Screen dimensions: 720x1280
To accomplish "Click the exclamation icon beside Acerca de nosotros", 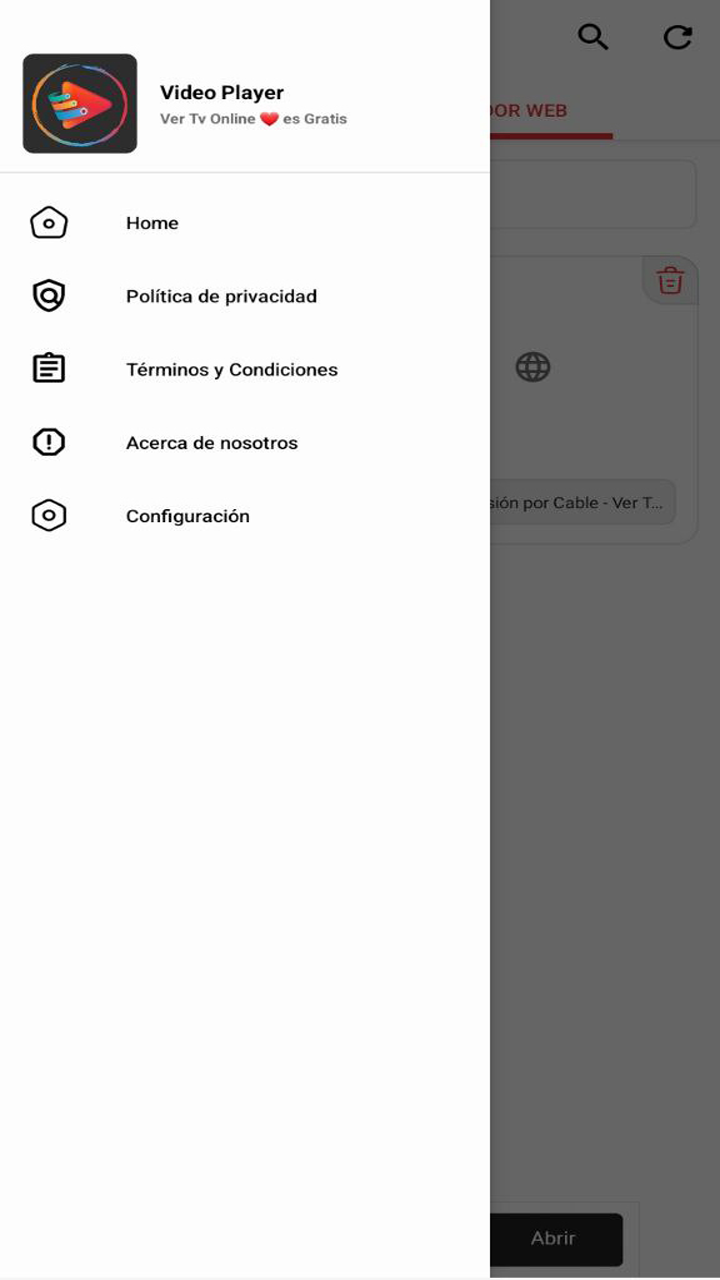I will point(49,441).
